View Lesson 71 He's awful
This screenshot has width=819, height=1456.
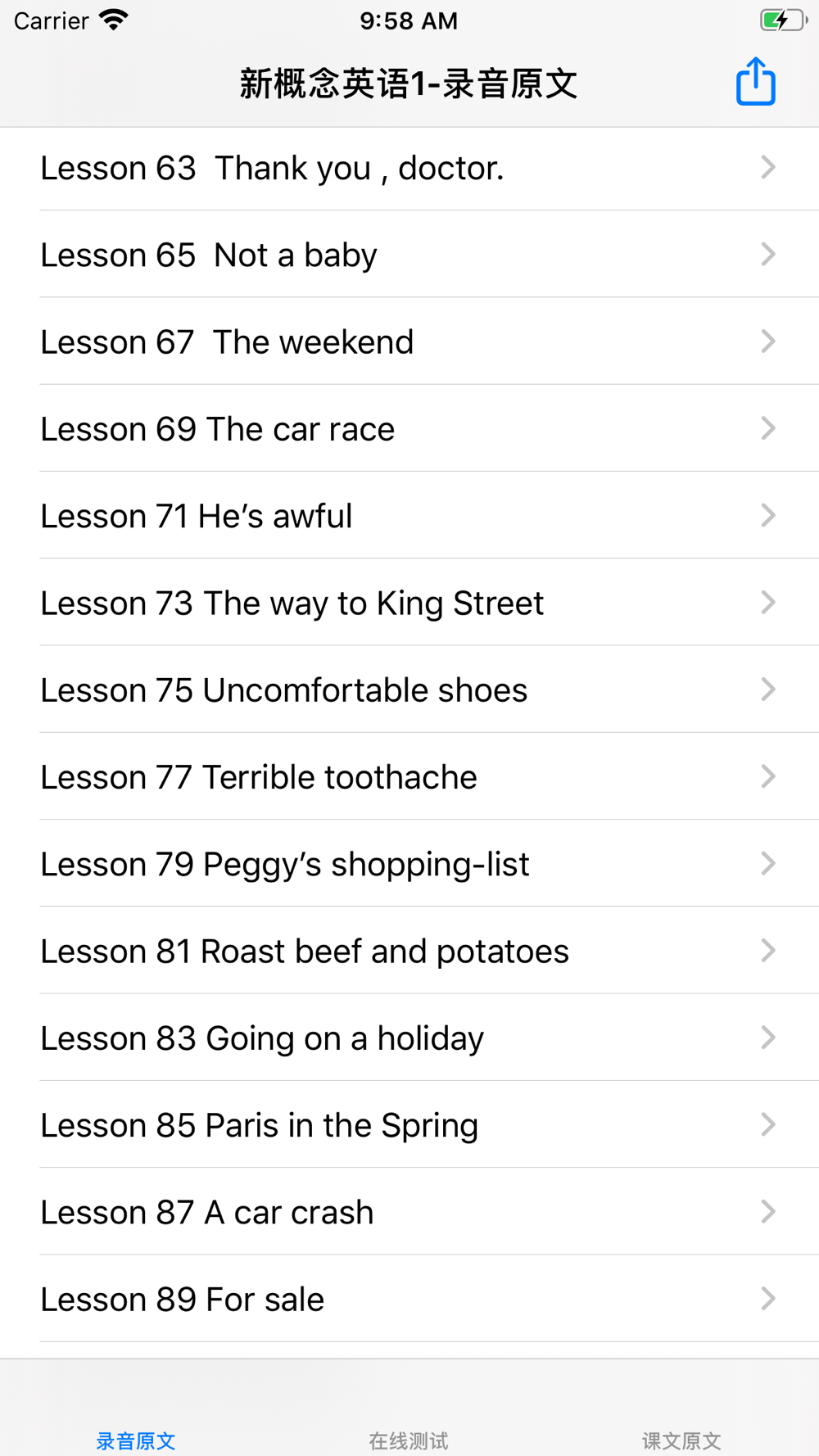click(409, 515)
